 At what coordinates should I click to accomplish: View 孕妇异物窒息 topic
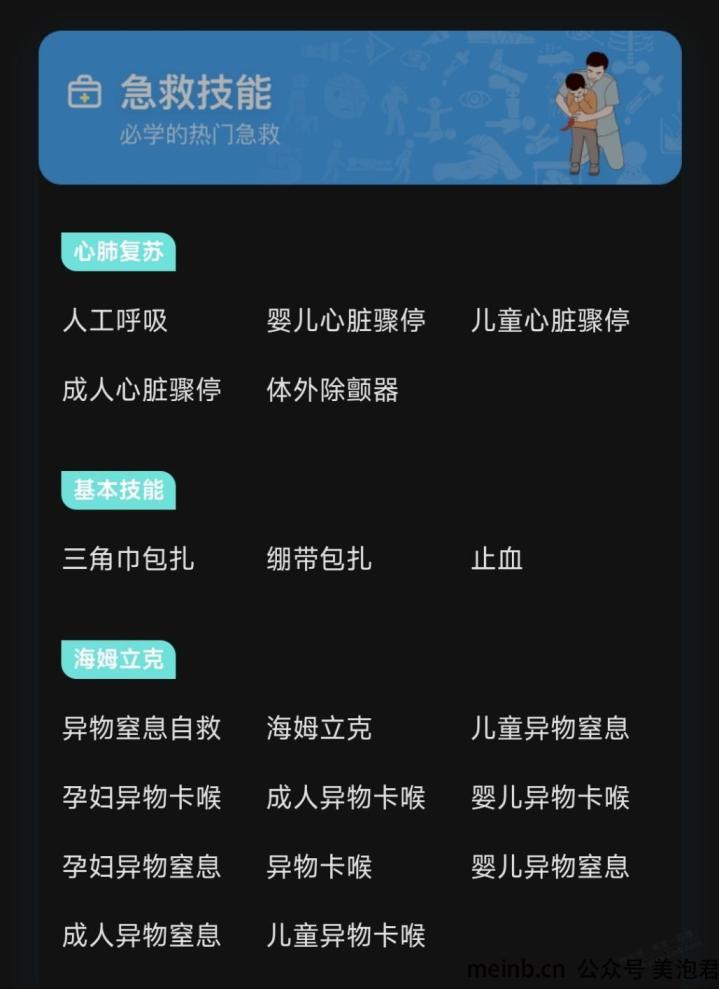(x=141, y=866)
